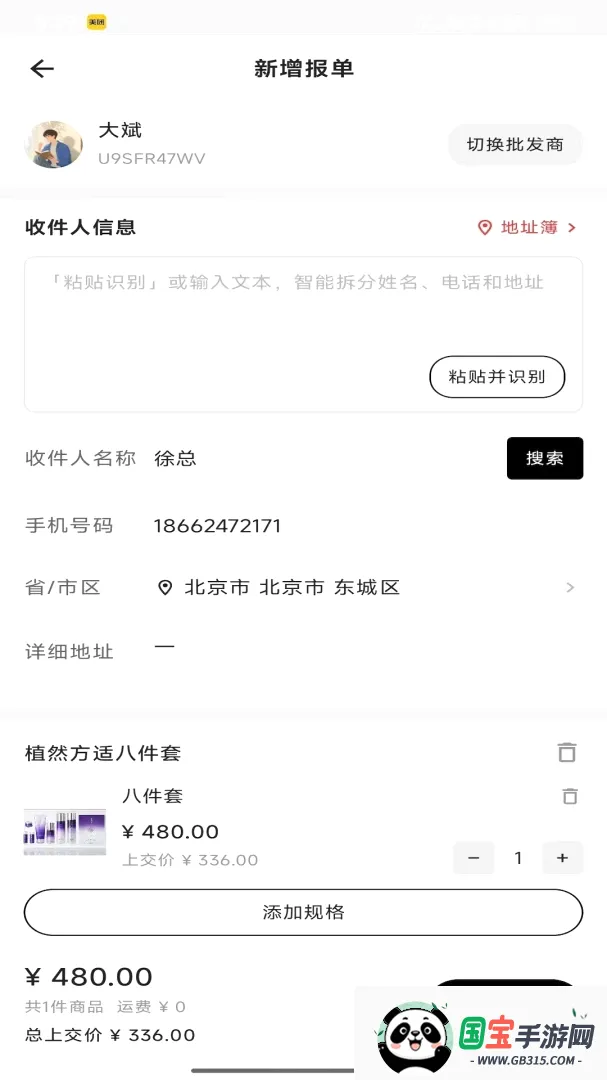Tap the 详细地址 field

point(365,651)
